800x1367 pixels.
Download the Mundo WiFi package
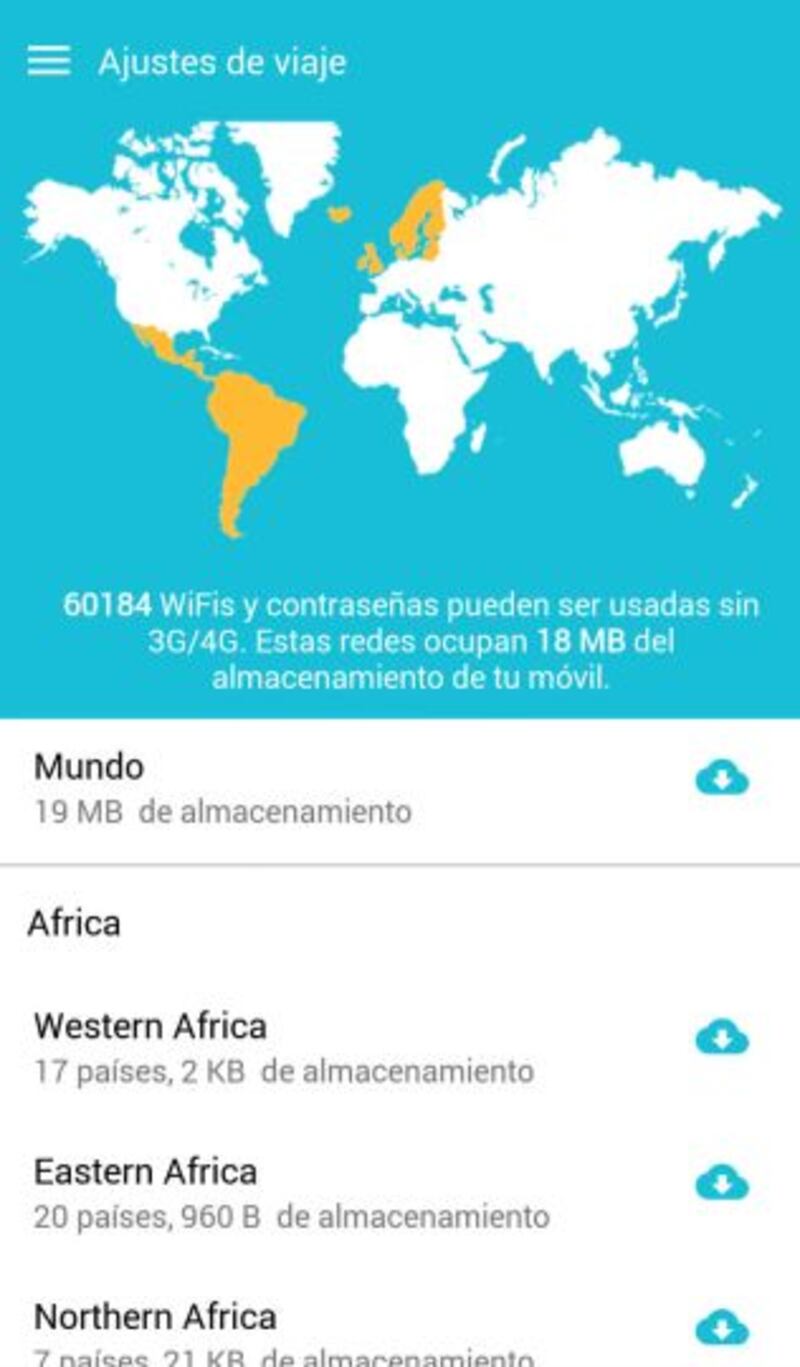721,777
